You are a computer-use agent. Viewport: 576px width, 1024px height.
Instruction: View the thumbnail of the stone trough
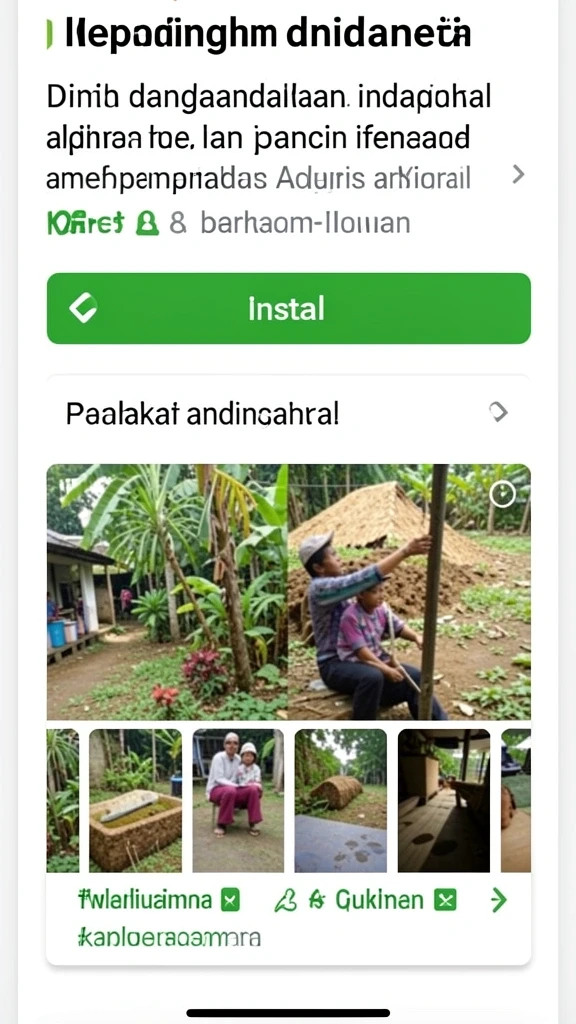[135, 801]
